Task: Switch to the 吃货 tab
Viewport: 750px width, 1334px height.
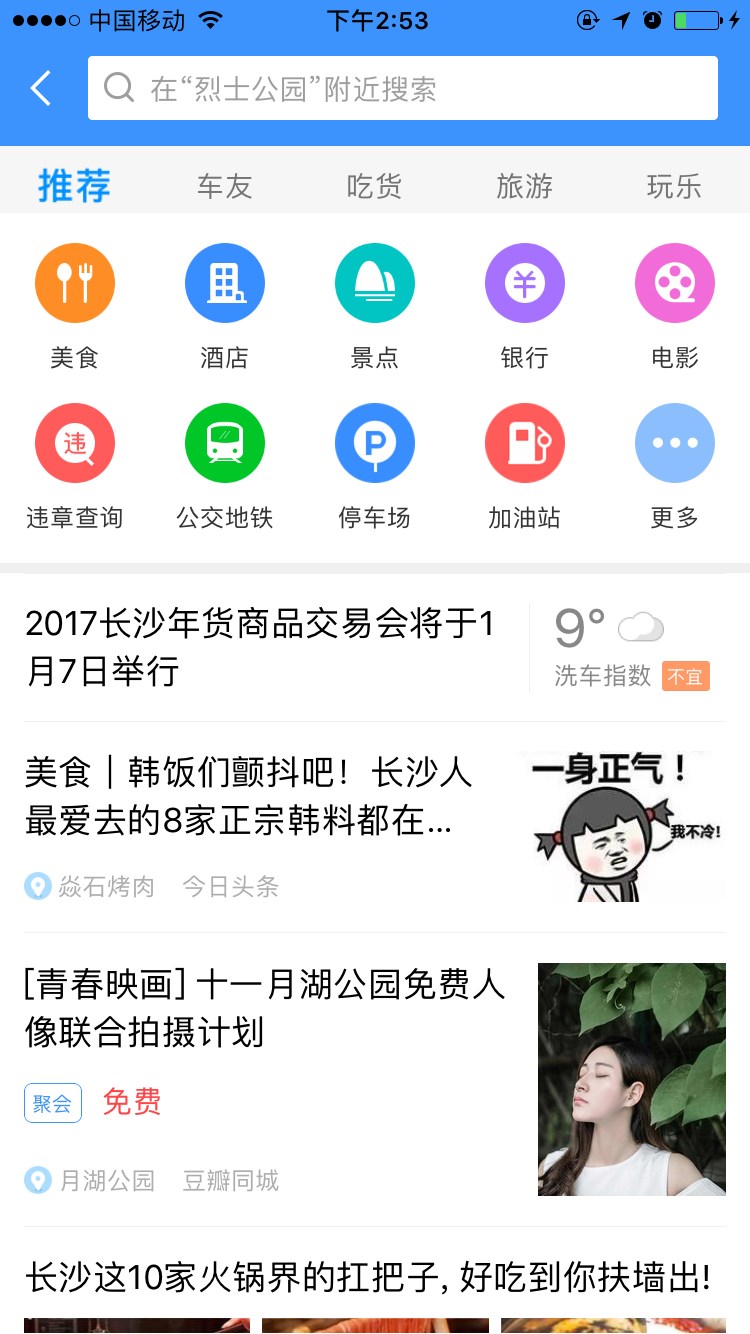Action: click(374, 186)
